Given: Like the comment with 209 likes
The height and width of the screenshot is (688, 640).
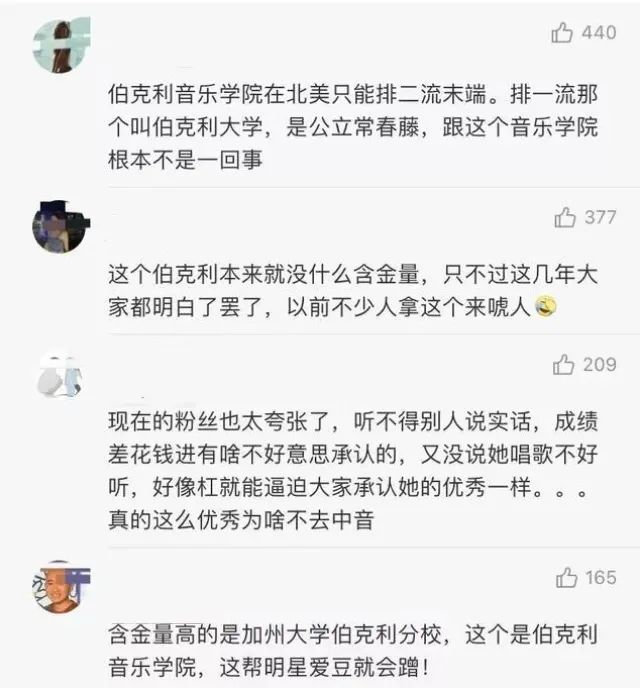Looking at the screenshot, I should point(564,365).
